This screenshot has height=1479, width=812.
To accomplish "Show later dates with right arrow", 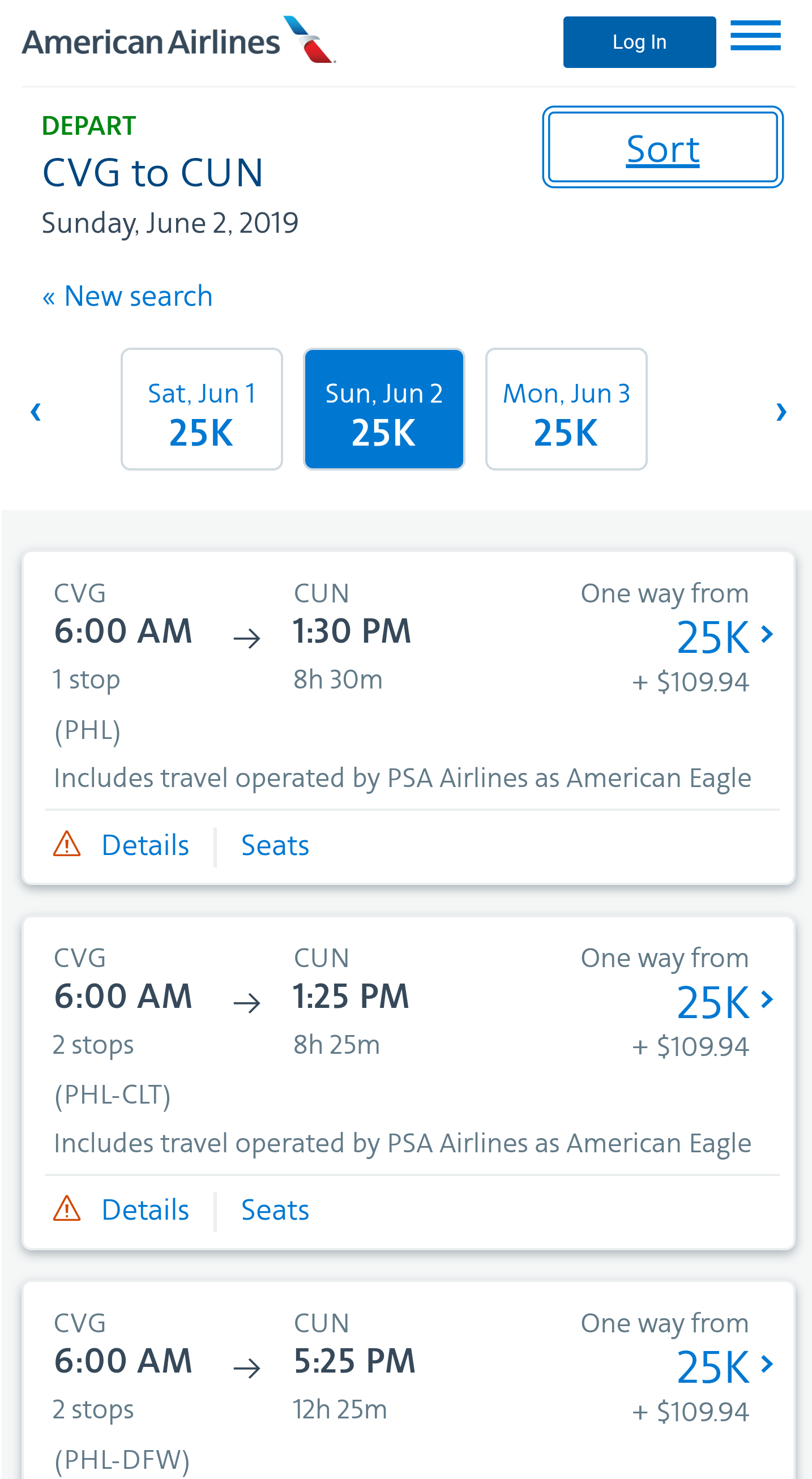I will point(780,411).
